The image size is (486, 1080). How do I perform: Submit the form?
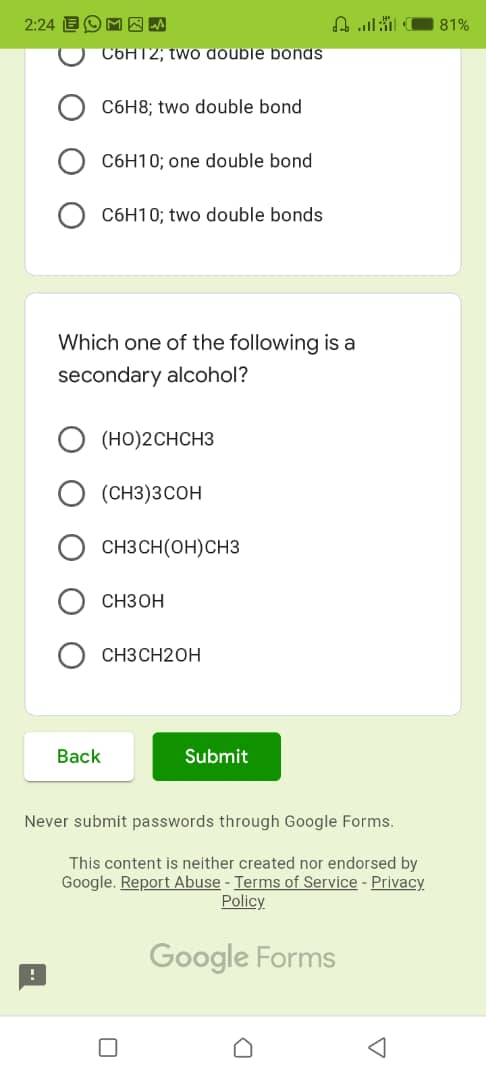[217, 756]
